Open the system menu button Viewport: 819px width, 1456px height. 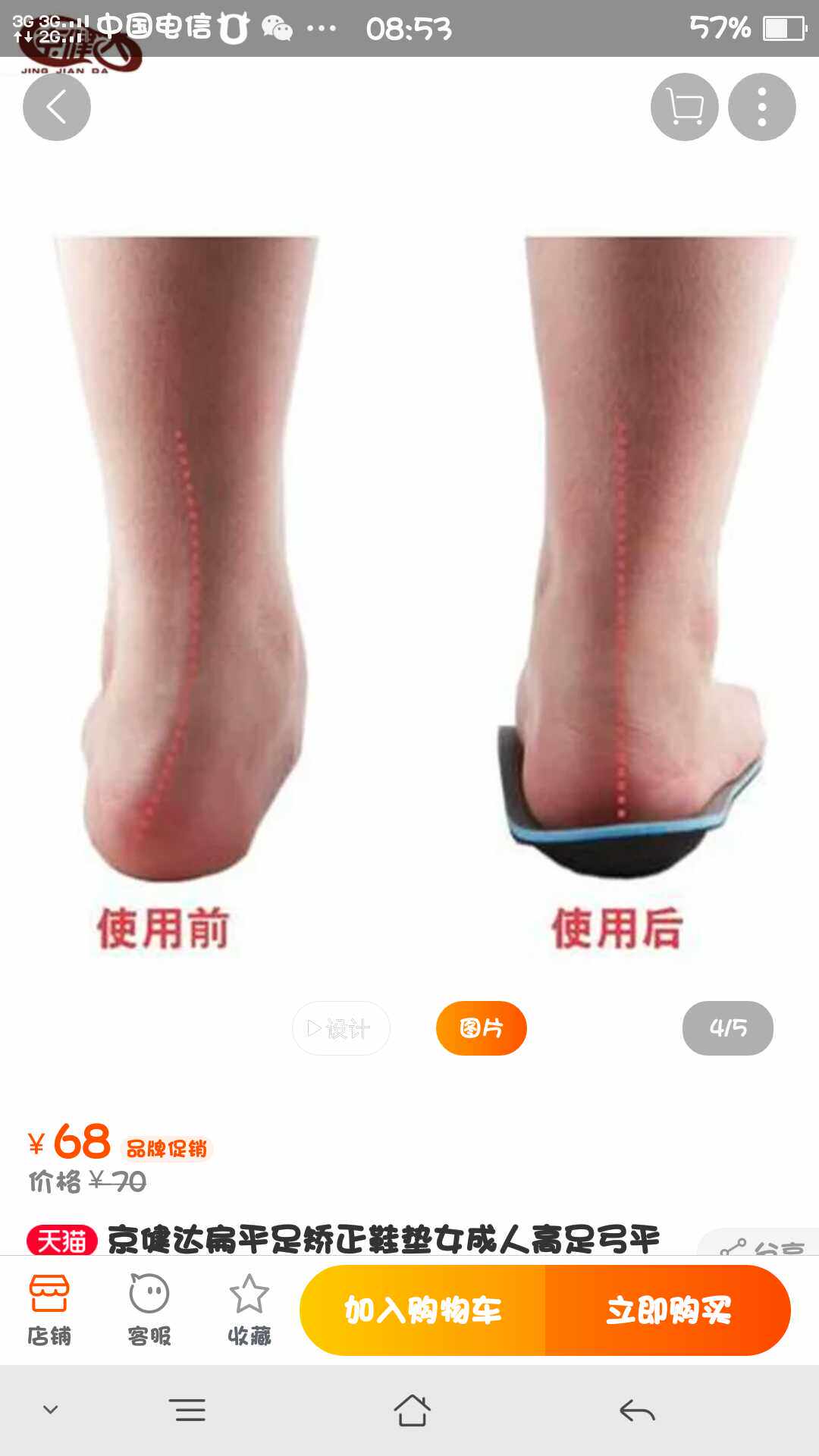(x=190, y=1410)
